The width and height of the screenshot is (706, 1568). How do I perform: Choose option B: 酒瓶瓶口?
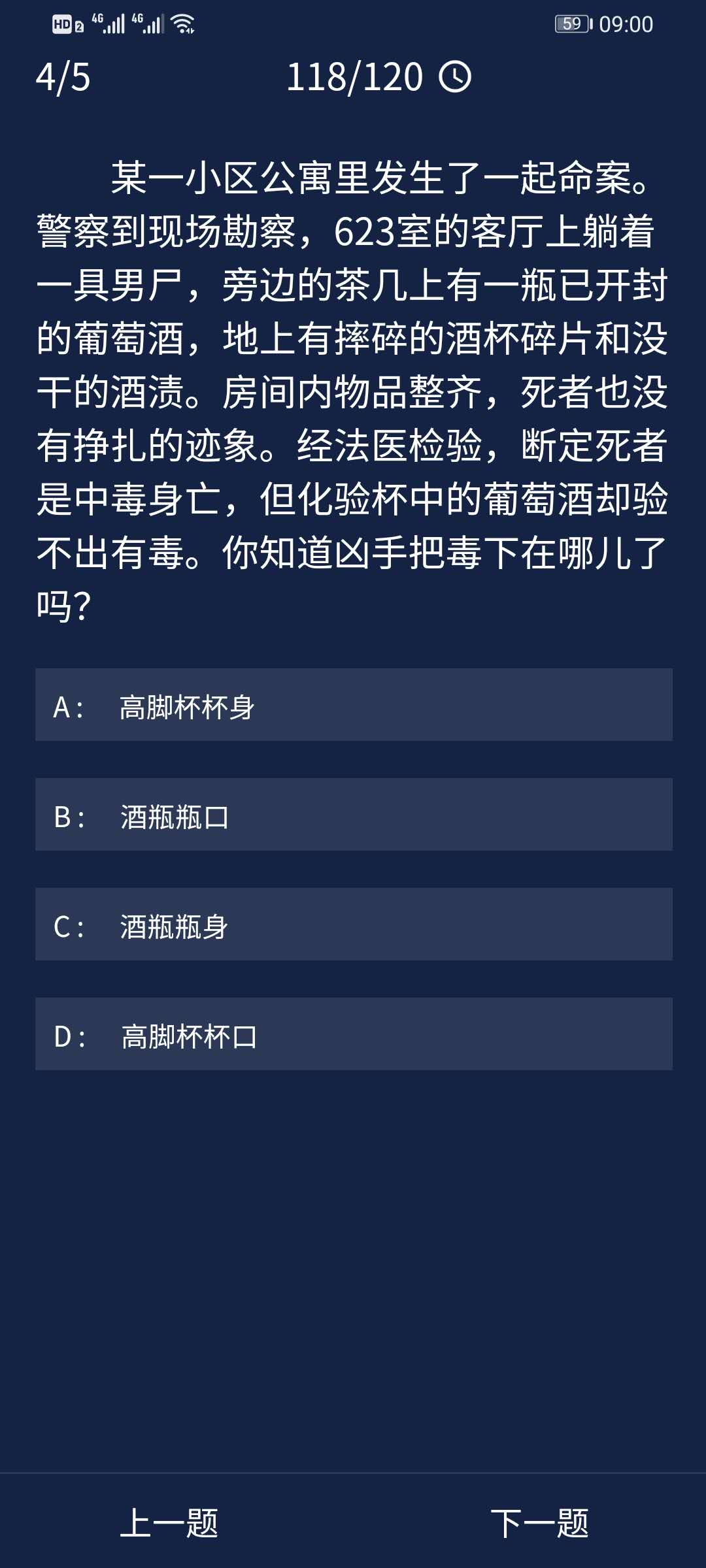coord(353,815)
